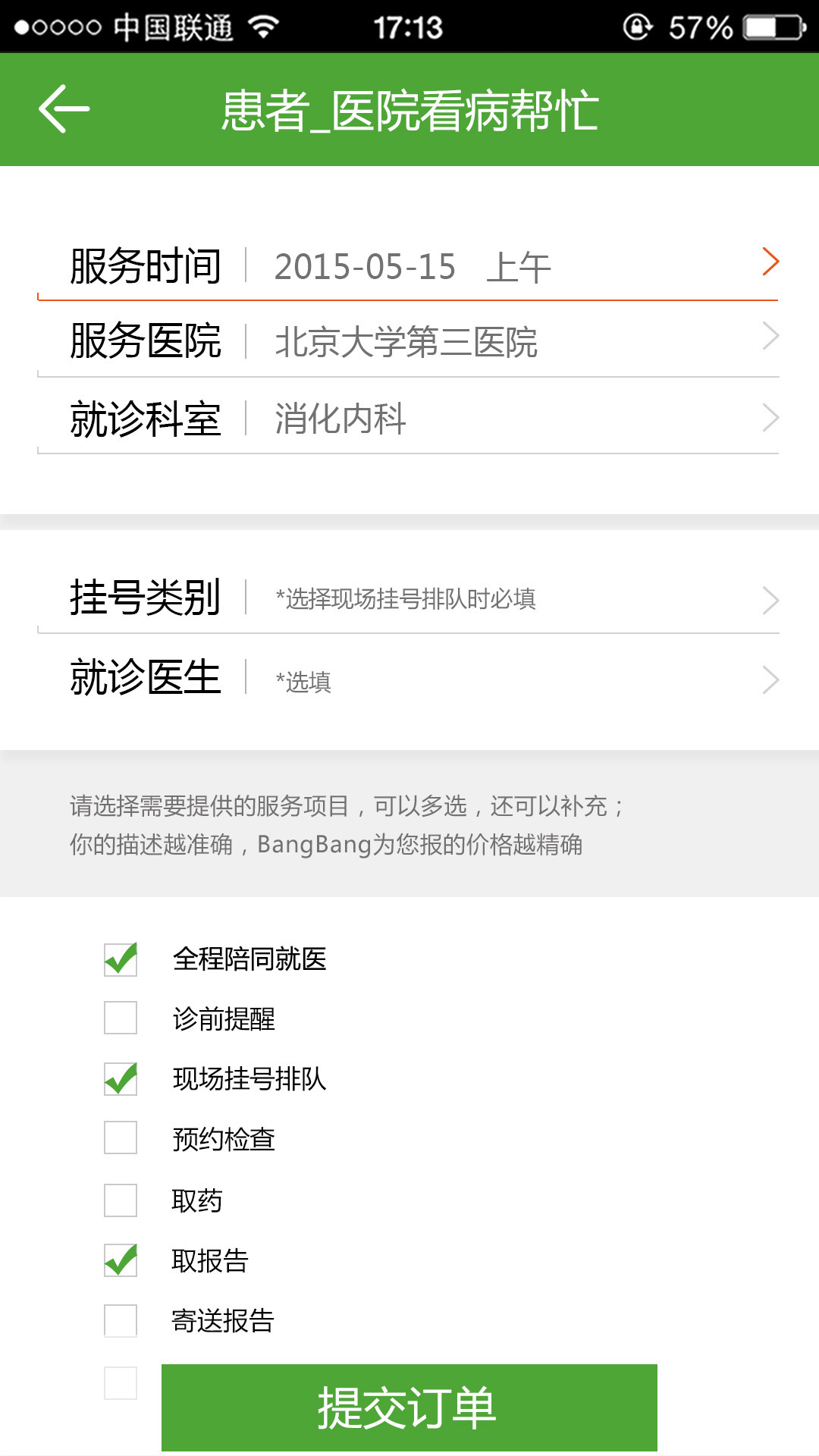This screenshot has width=819, height=1456.
Task: Select the 寄送报告 checkbox
Action: click(x=121, y=1320)
